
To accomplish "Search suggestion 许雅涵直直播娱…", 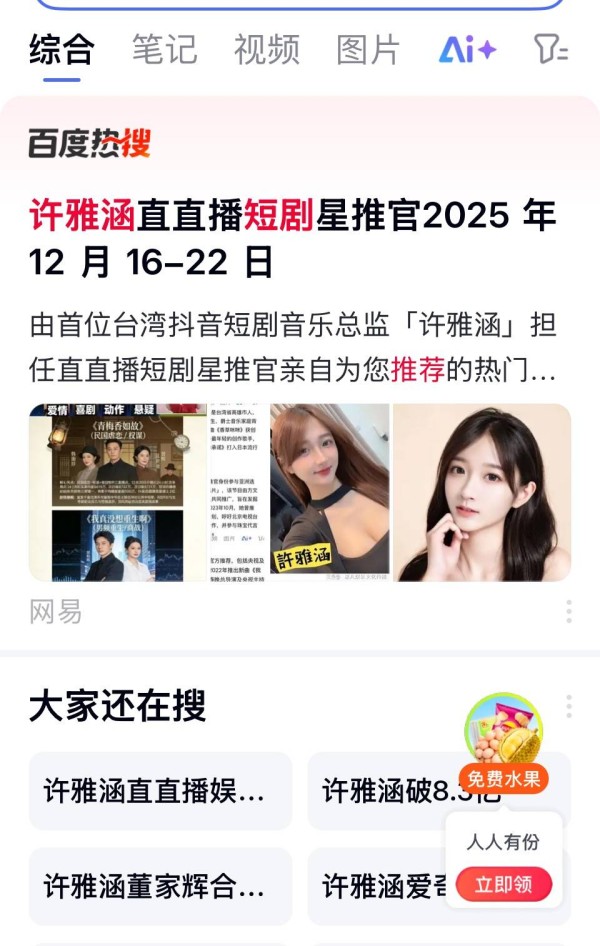I will pos(160,791).
